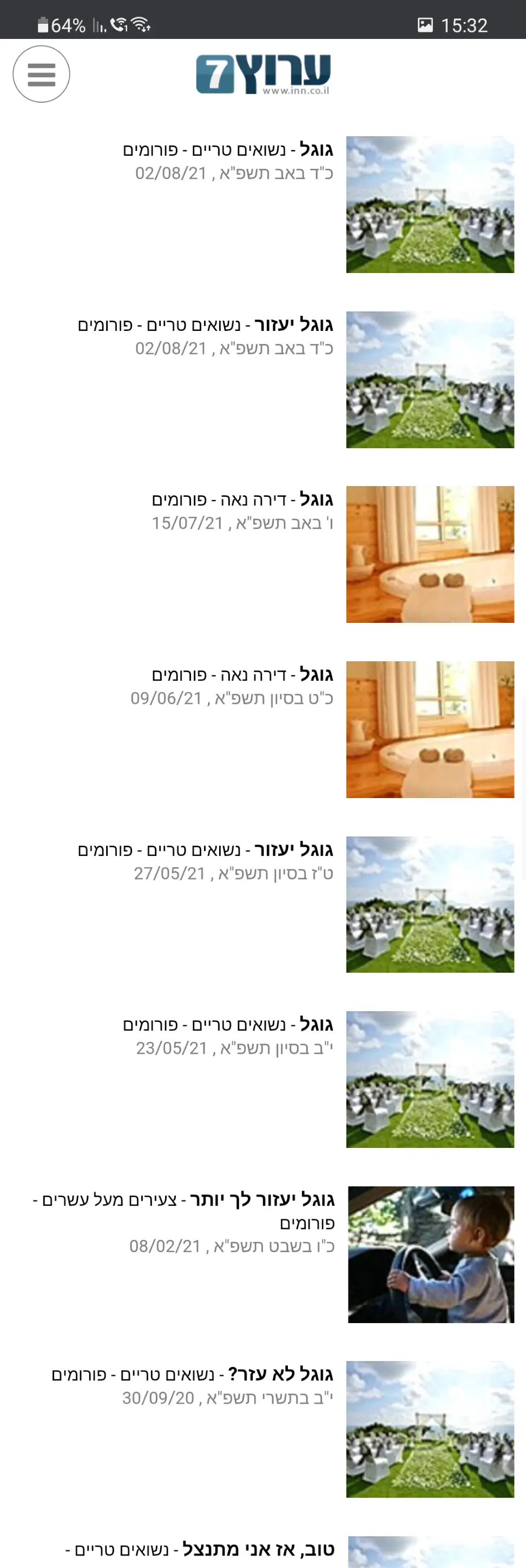
Task: Open the 'גוגל - דירה נאה' result dated 09/06/21
Action: pos(242,675)
